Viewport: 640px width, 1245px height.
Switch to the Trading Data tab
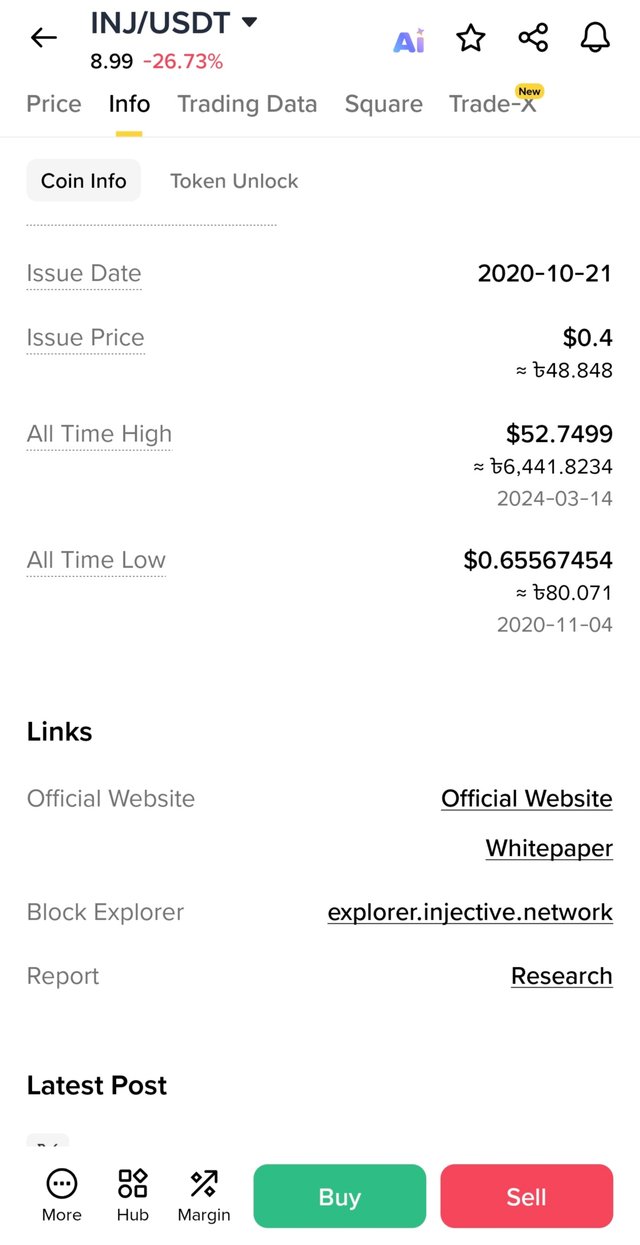point(247,104)
